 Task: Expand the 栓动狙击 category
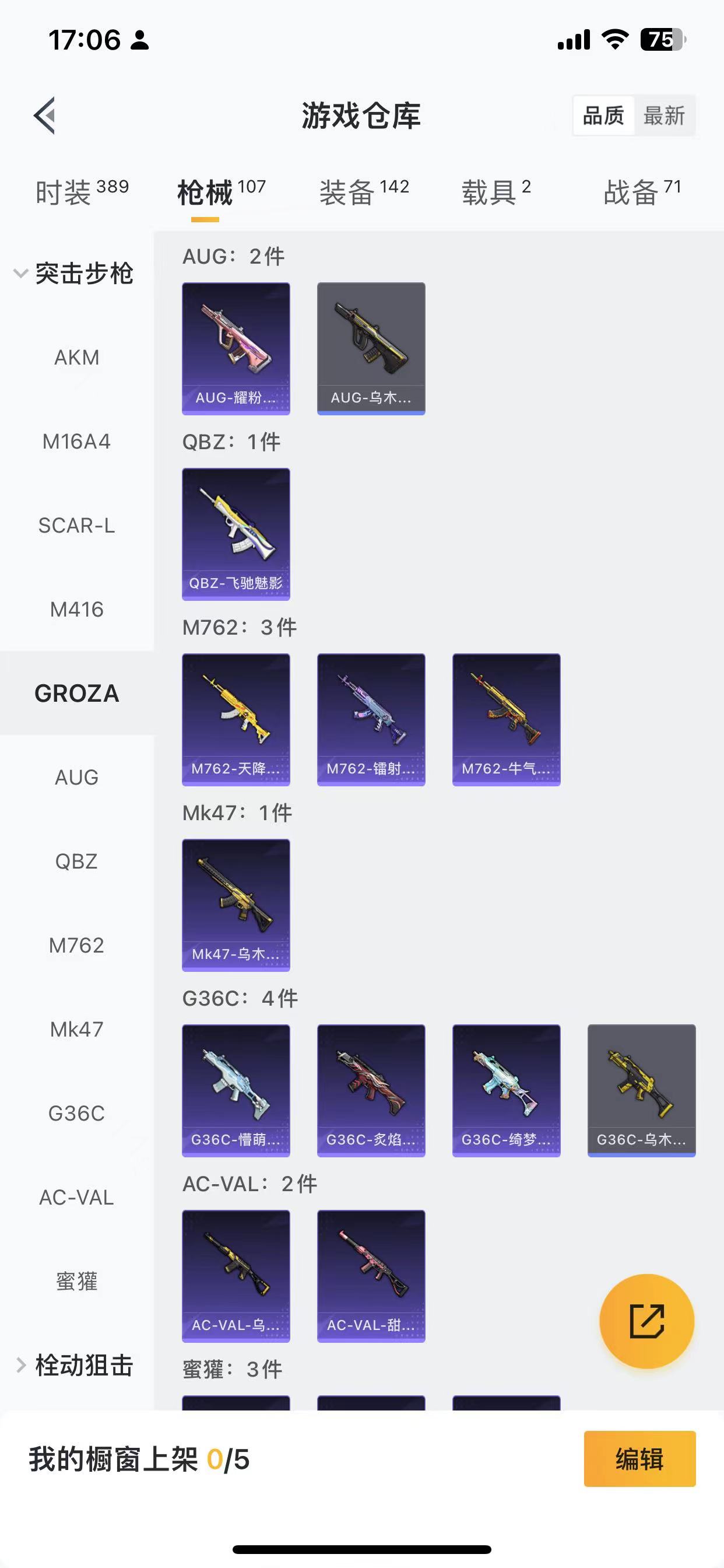74,1366
